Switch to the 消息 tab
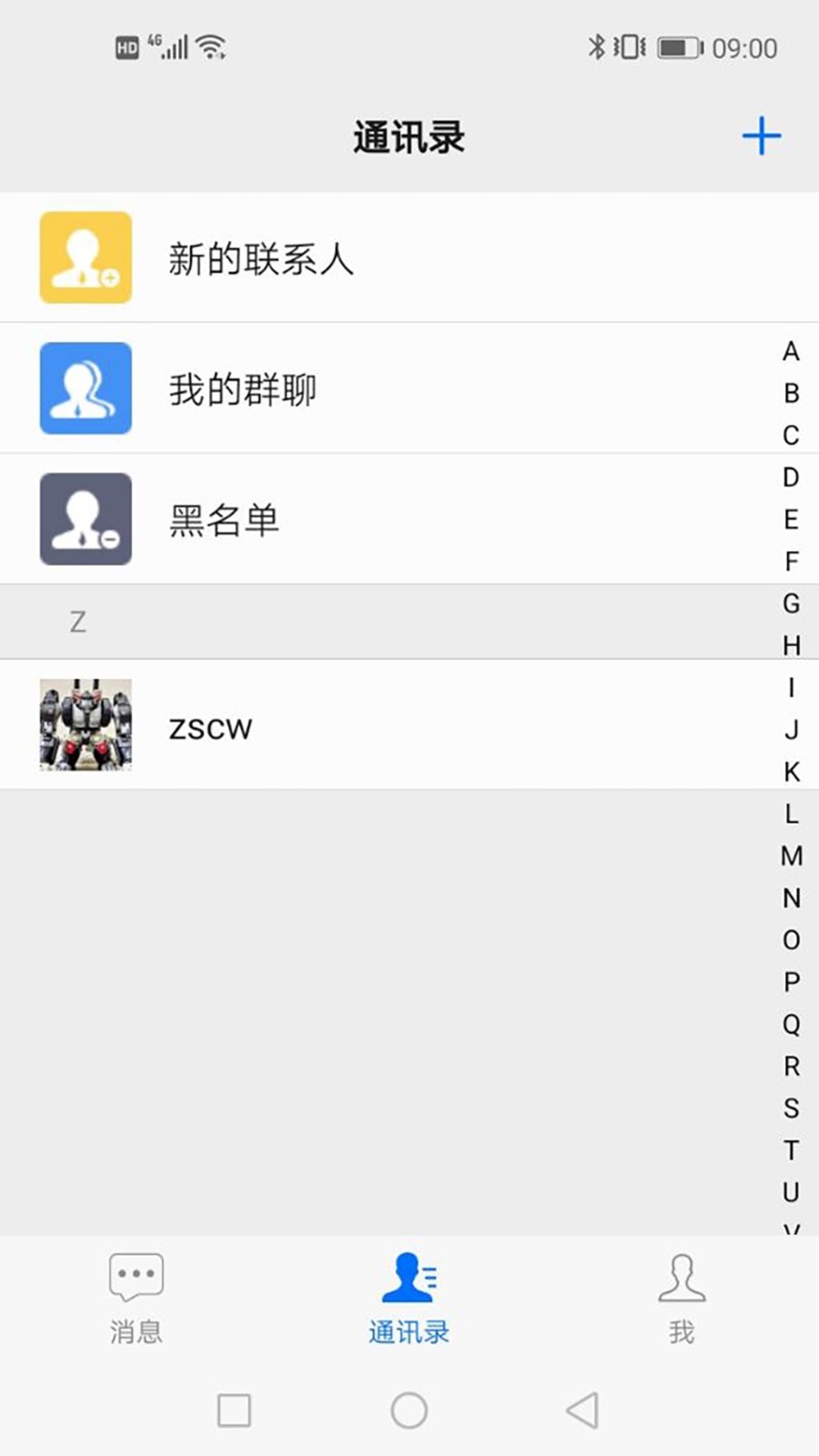 [x=133, y=1301]
